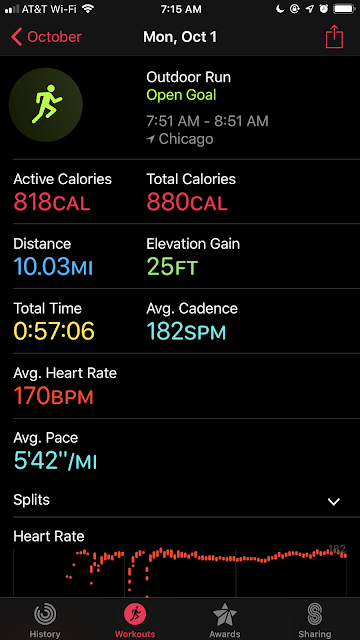Switch to the Sharing tab

(x=314, y=620)
